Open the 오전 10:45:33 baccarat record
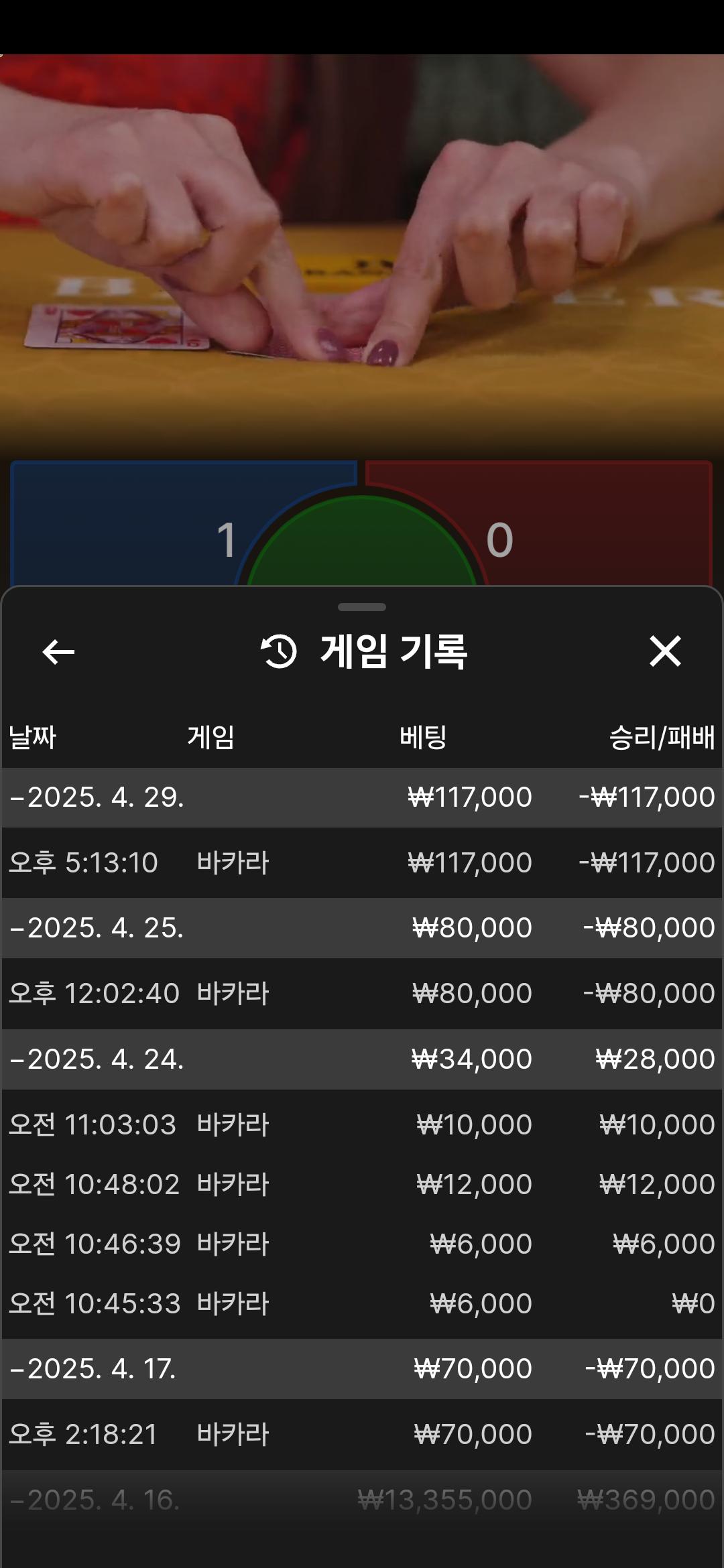Image resolution: width=724 pixels, height=1568 pixels. coord(362,1303)
